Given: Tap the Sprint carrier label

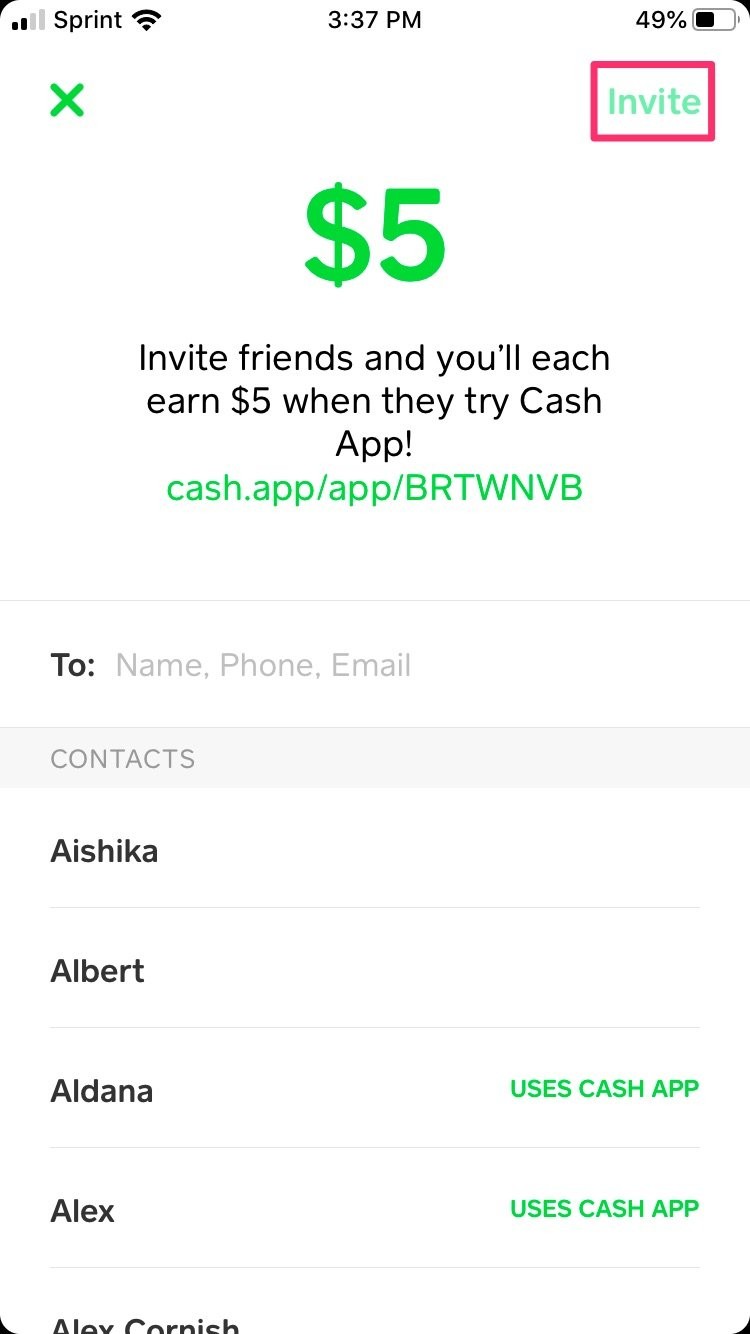Looking at the screenshot, I should (x=88, y=19).
